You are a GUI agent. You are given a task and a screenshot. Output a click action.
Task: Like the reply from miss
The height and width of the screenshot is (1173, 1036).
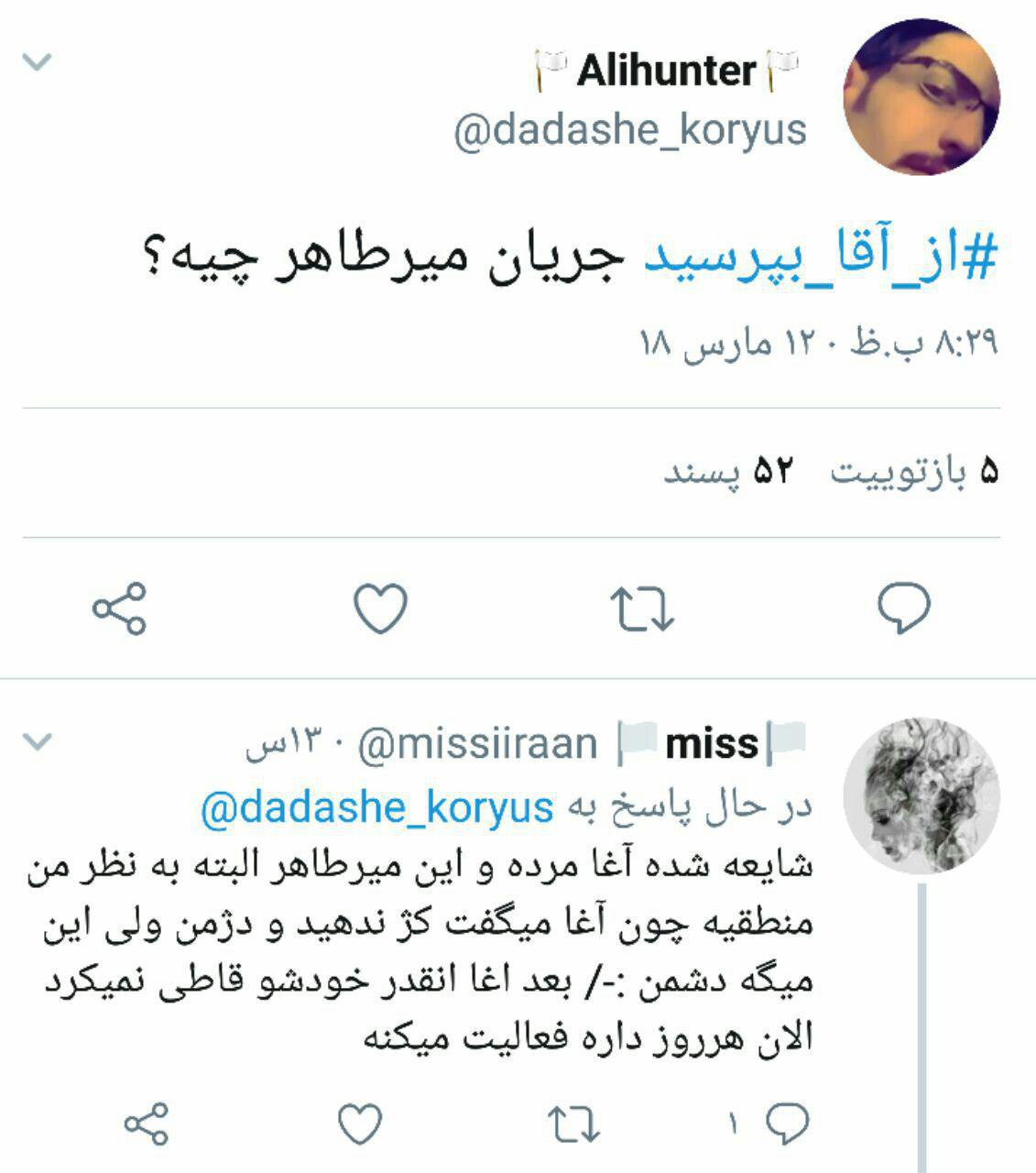(360, 1123)
